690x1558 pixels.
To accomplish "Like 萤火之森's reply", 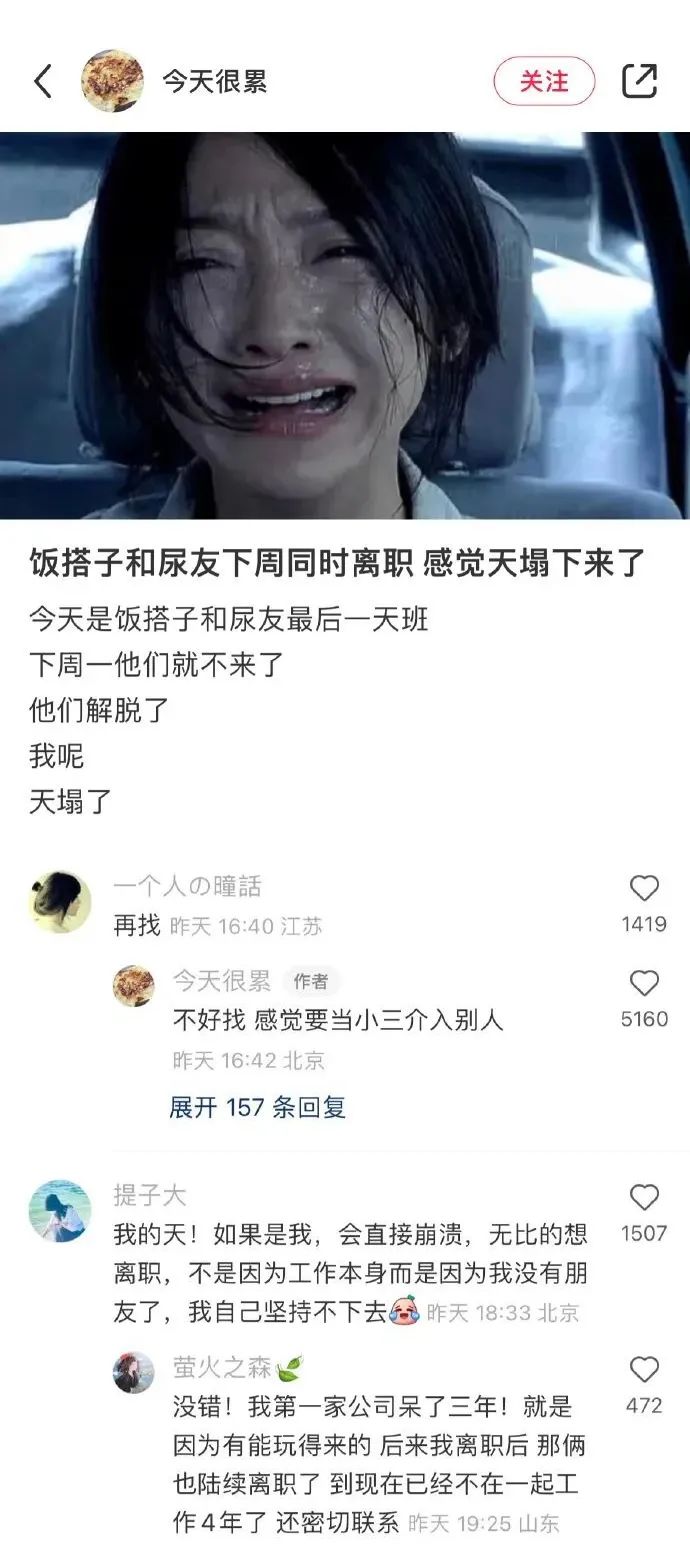I will coord(644,1370).
